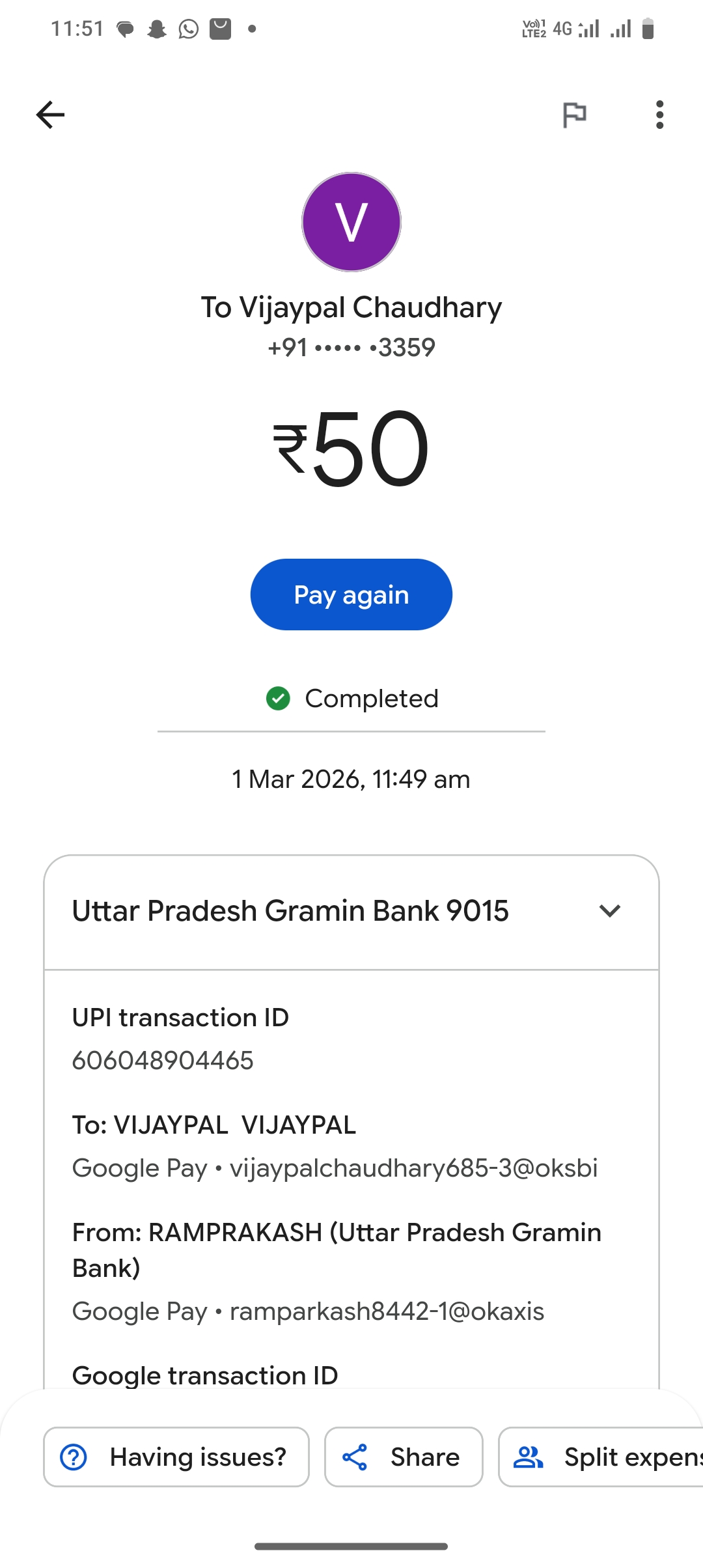Report this transaction with the flag icon

574,115
